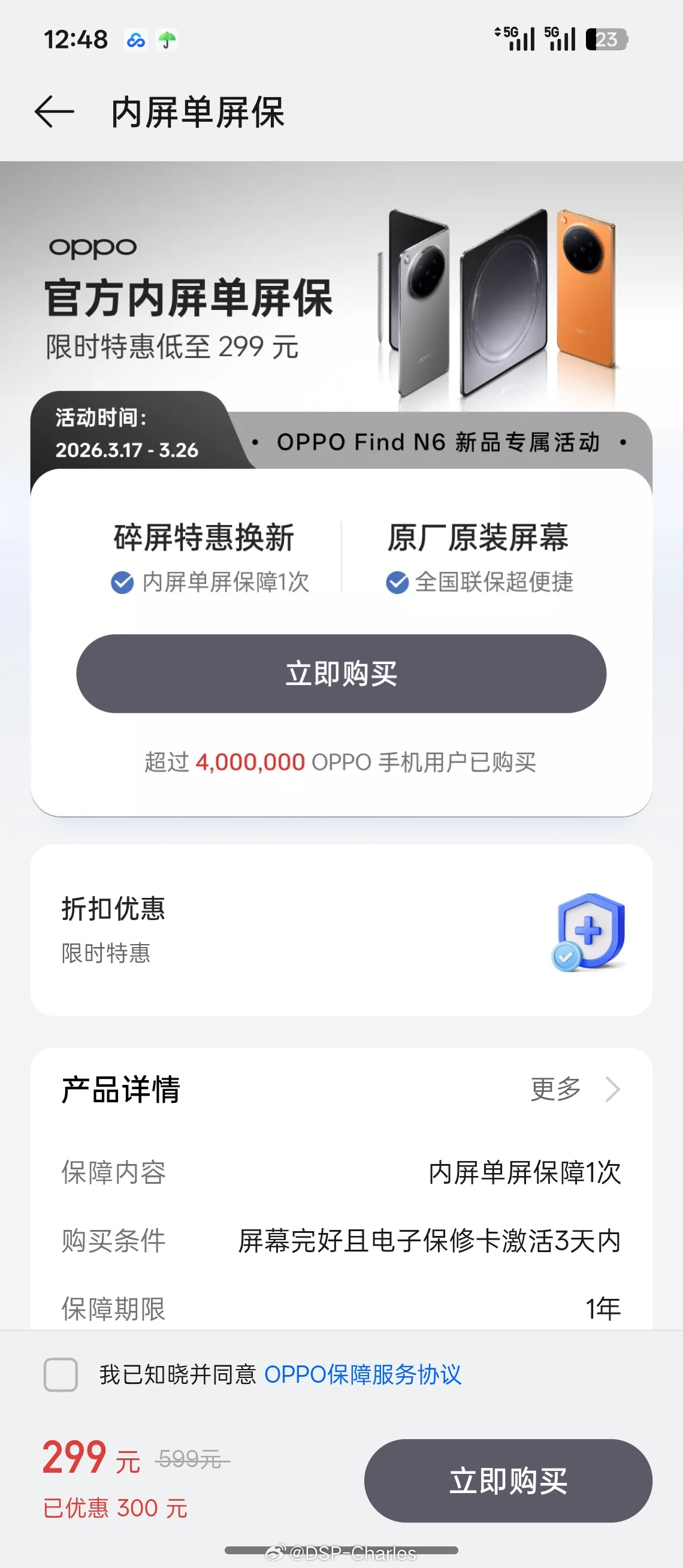Tap the gray 立即购买 button in the card
The image size is (683, 1568).
(x=341, y=673)
